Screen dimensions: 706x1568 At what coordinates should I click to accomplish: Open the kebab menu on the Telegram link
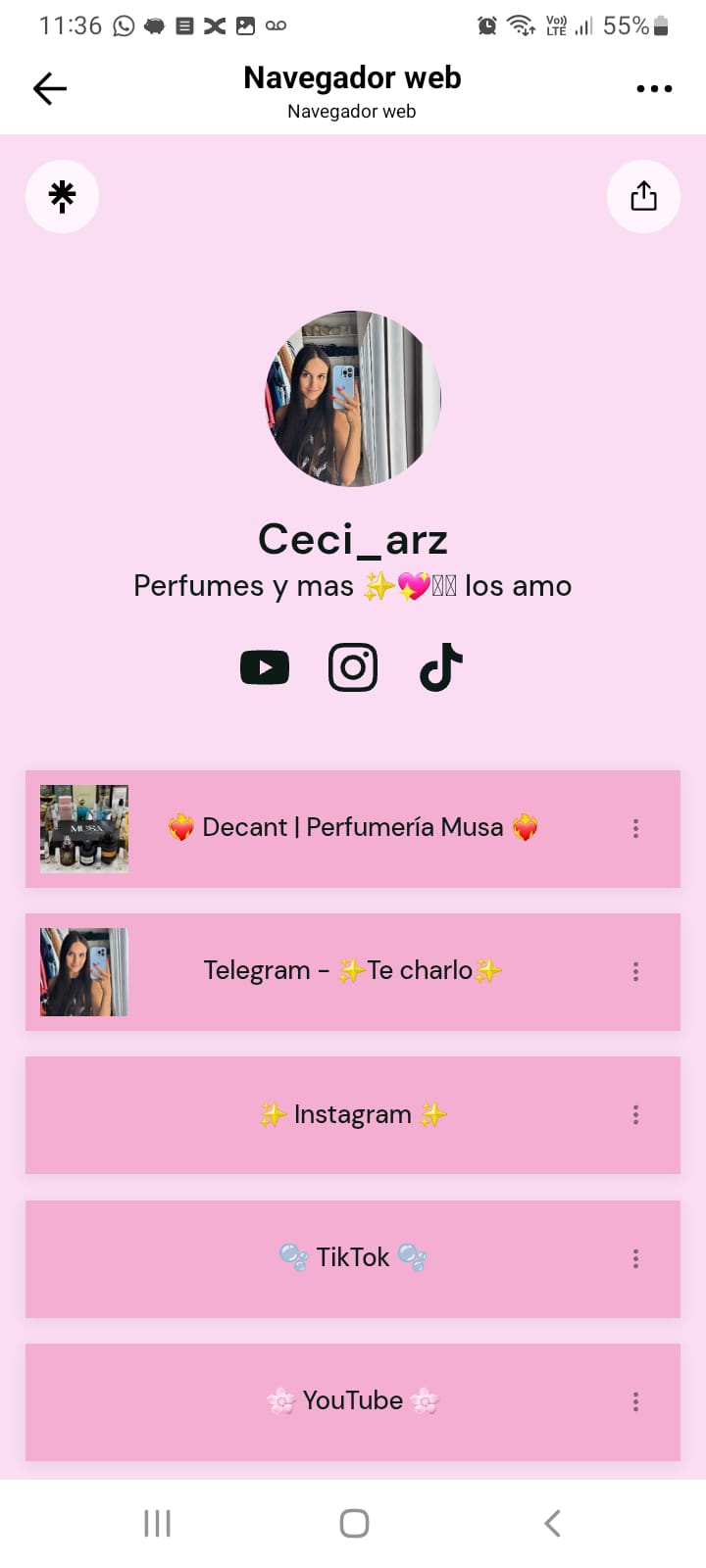point(635,971)
